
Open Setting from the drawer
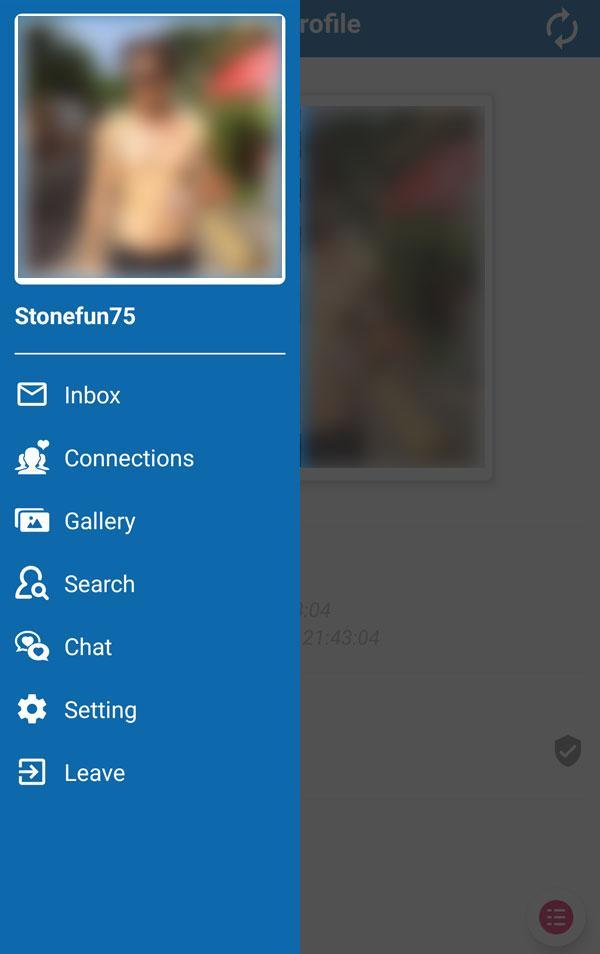99,710
